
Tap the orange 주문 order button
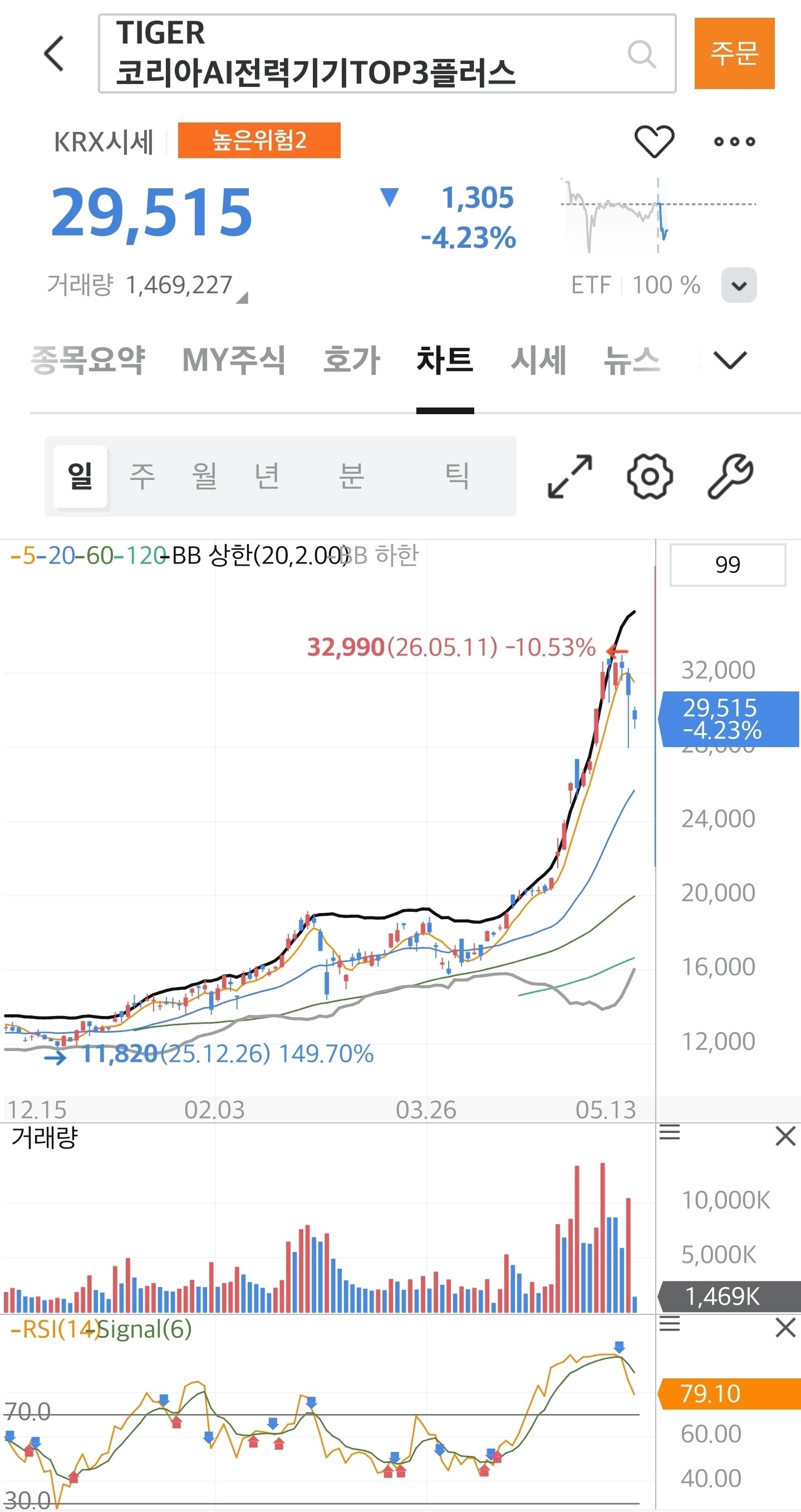(734, 53)
